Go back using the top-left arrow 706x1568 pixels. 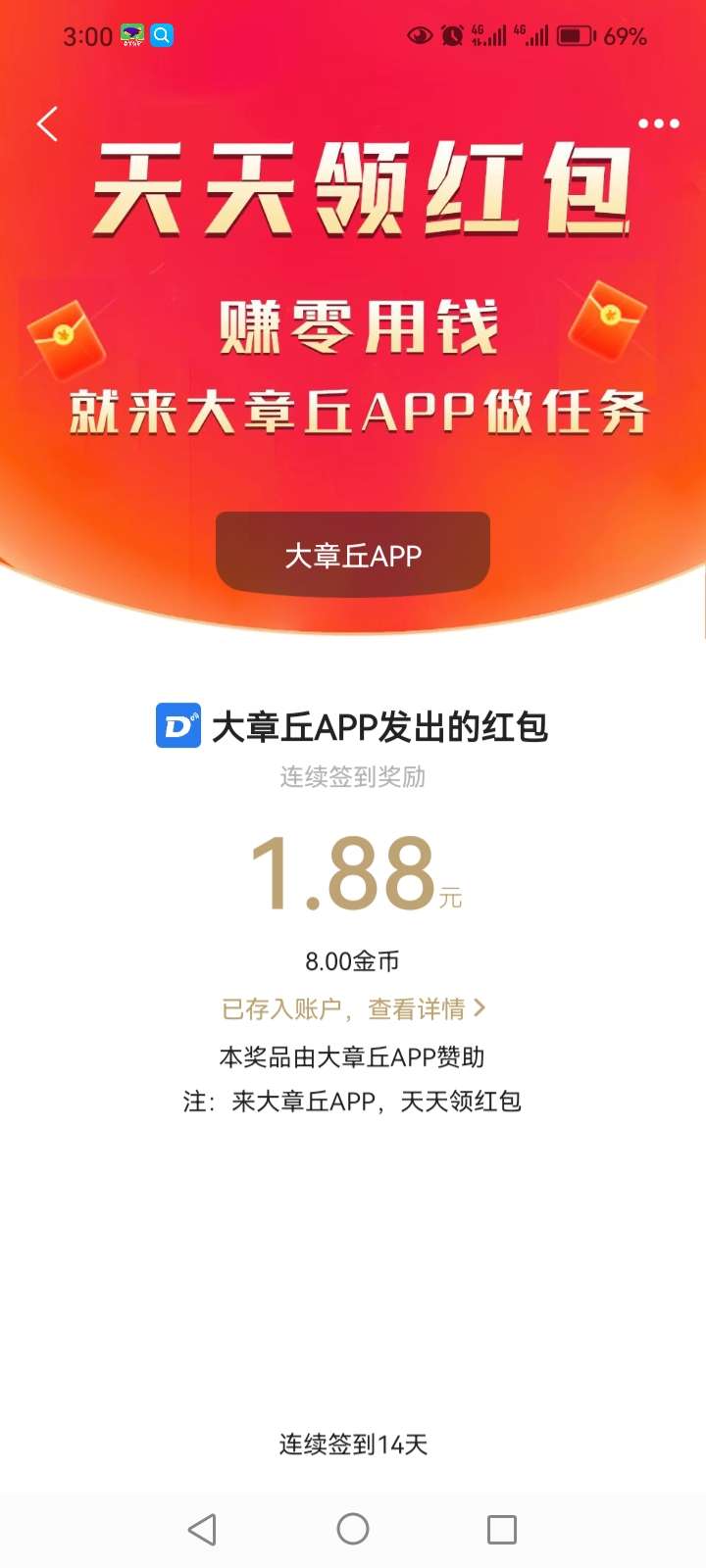pyautogui.click(x=47, y=124)
